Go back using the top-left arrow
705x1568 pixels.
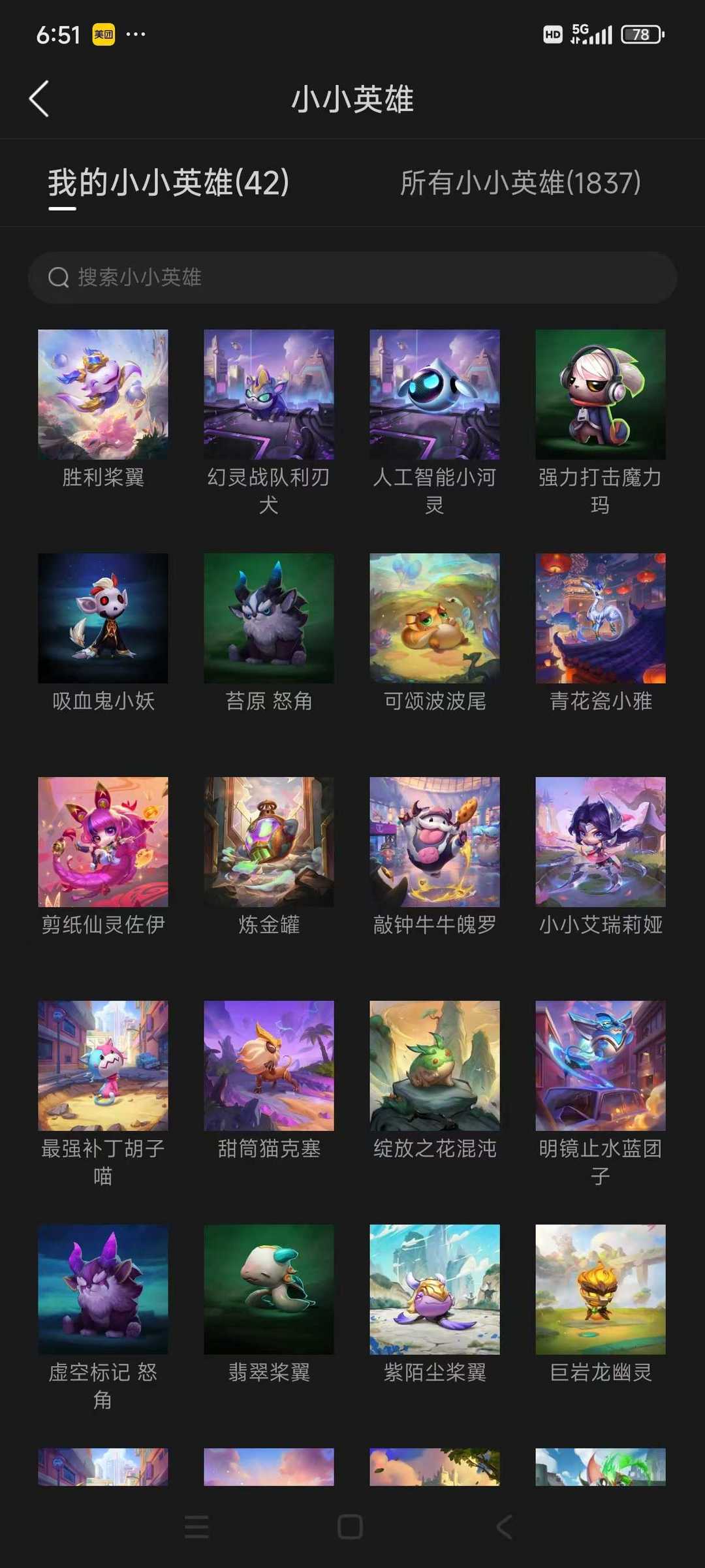(39, 99)
